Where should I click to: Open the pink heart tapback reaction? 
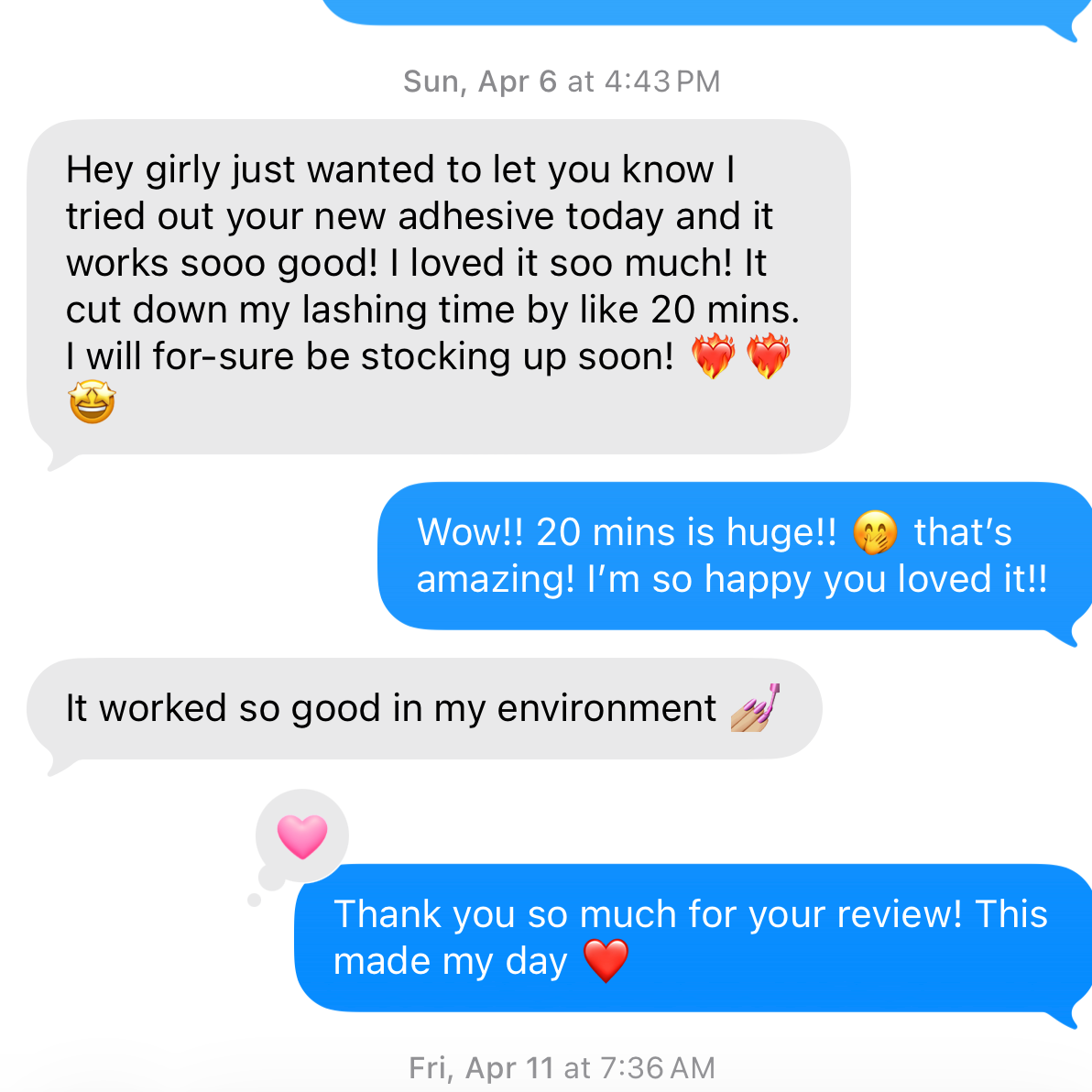pyautogui.click(x=302, y=835)
